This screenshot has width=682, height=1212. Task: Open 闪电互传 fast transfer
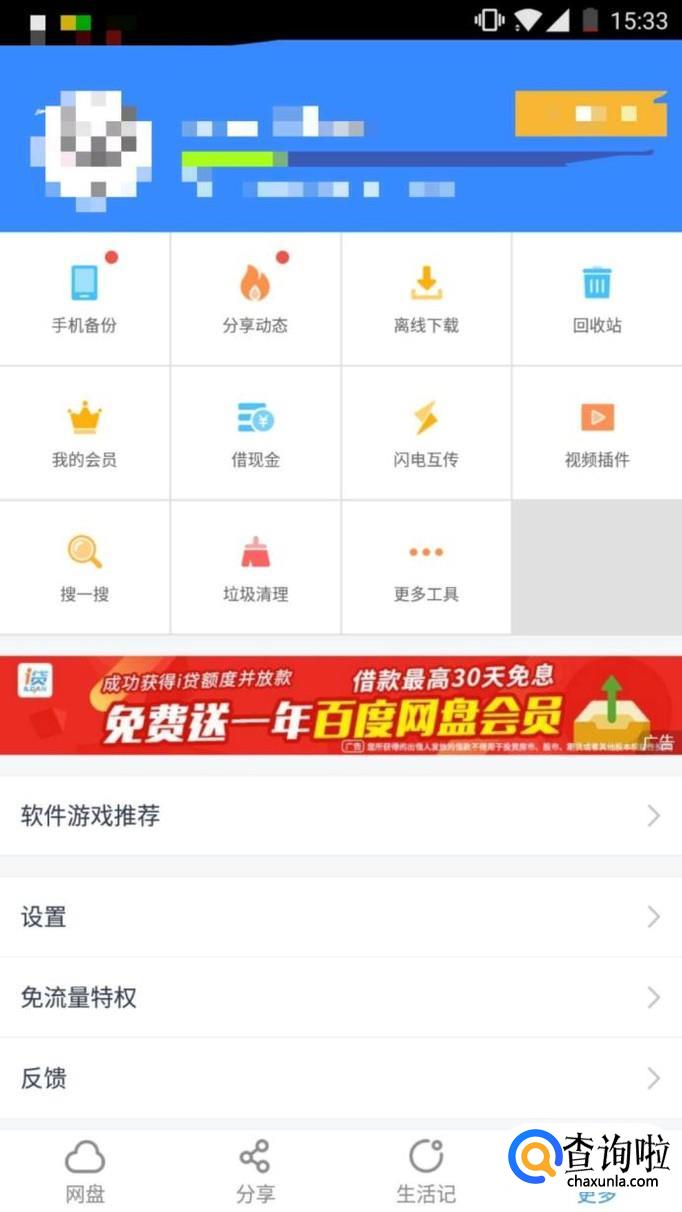tap(426, 433)
